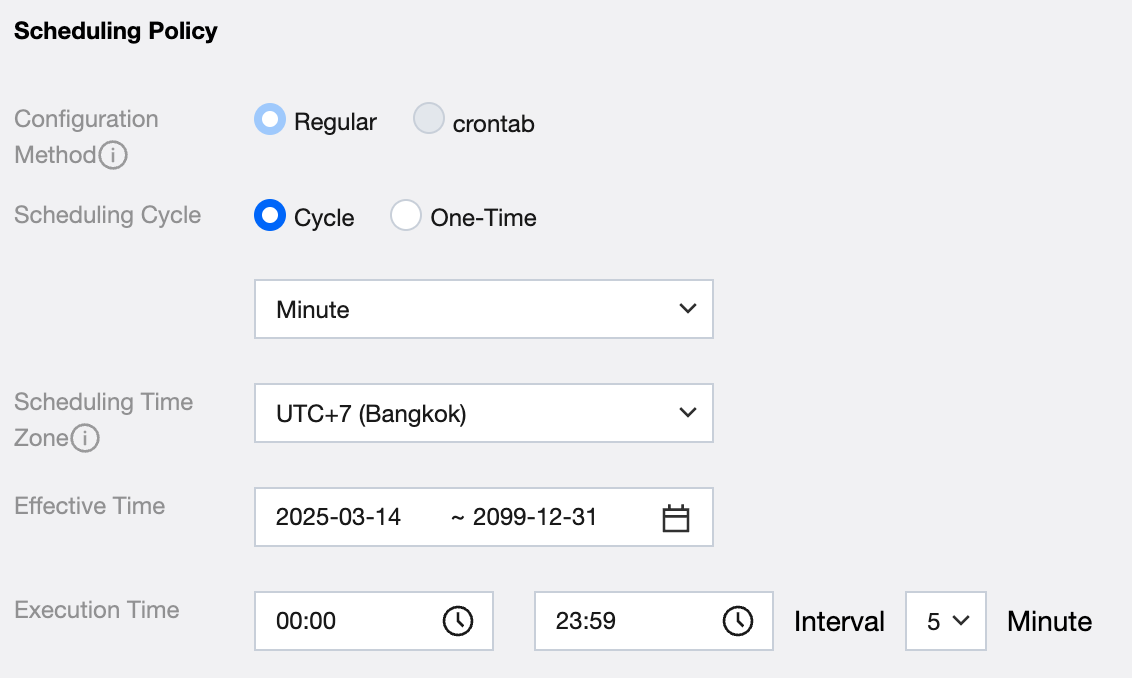Show info tooltip for Scheduling Time Zone
The height and width of the screenshot is (678, 1132).
coord(86,438)
